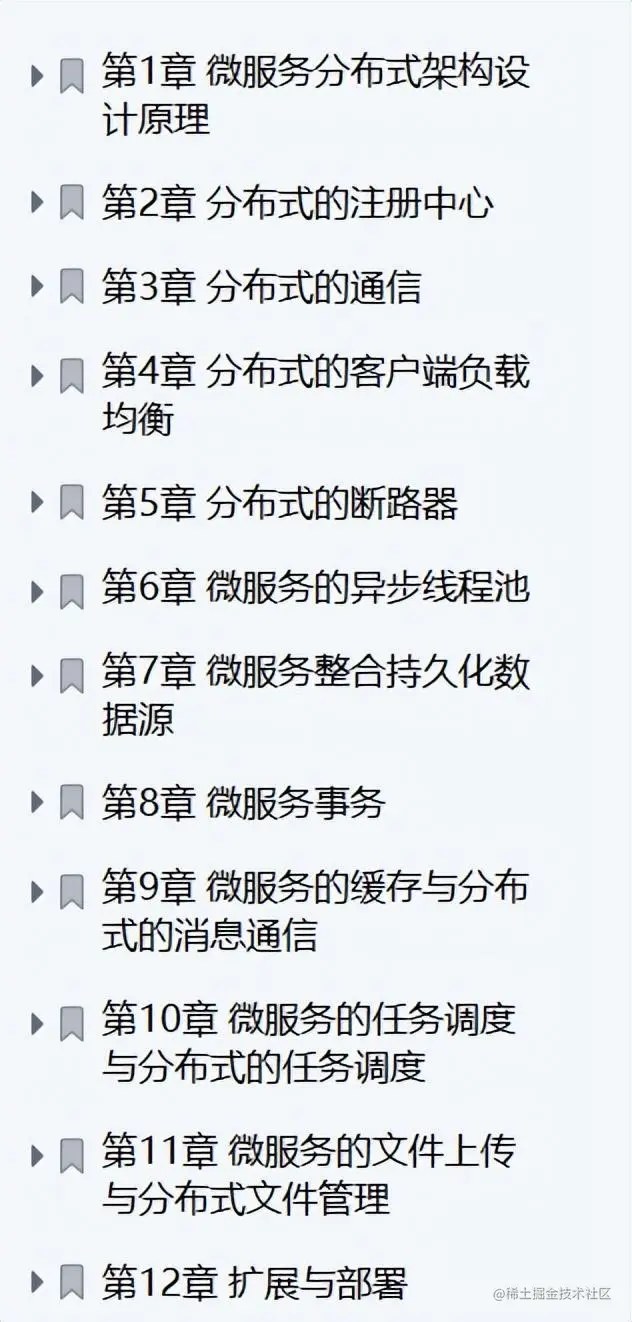This screenshot has height=1322, width=632.
Task: Go to 第8章 微服务事务
Action: pyautogui.click(x=243, y=803)
